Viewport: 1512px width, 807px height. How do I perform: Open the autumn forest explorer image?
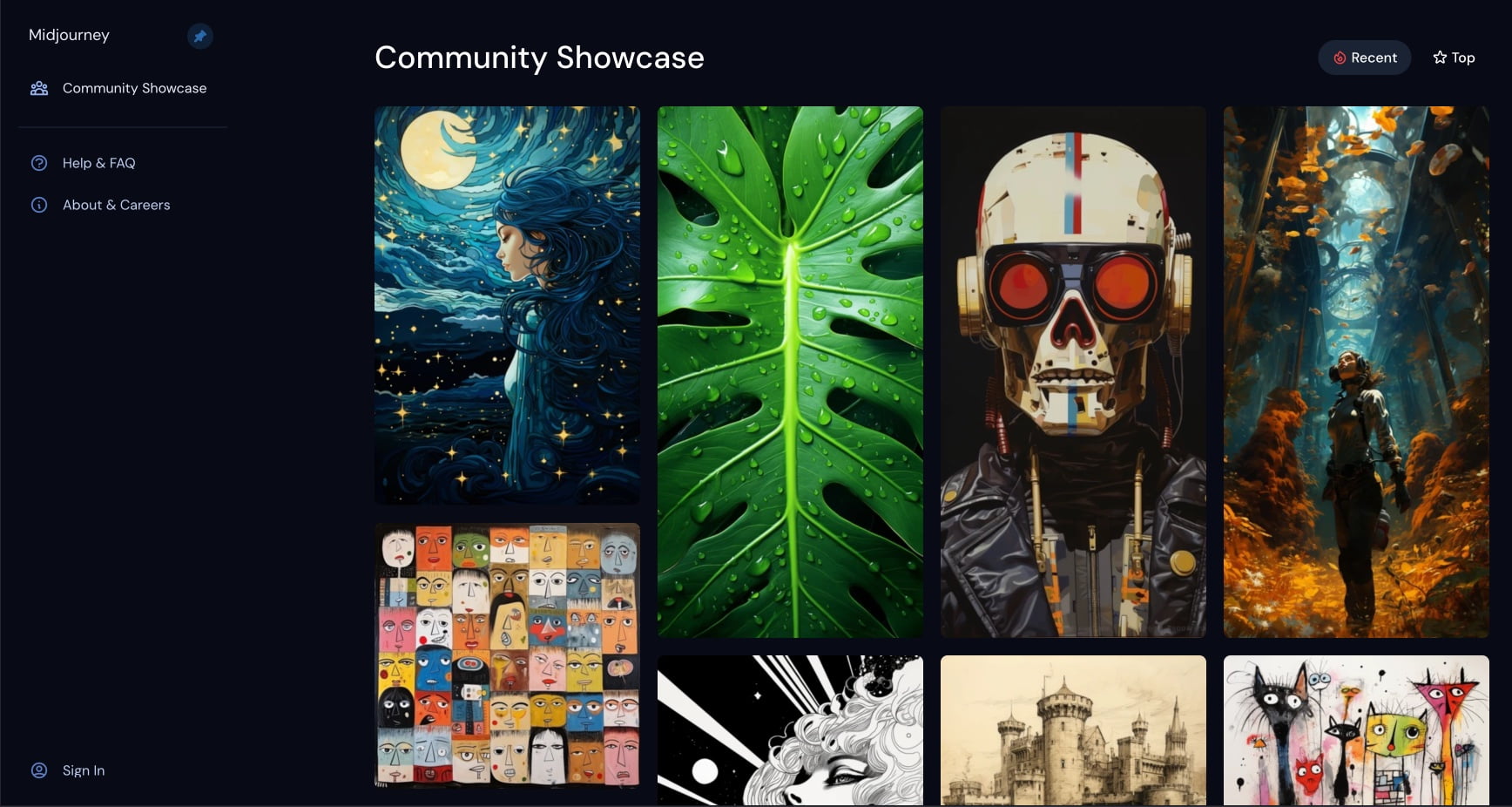(x=1356, y=372)
